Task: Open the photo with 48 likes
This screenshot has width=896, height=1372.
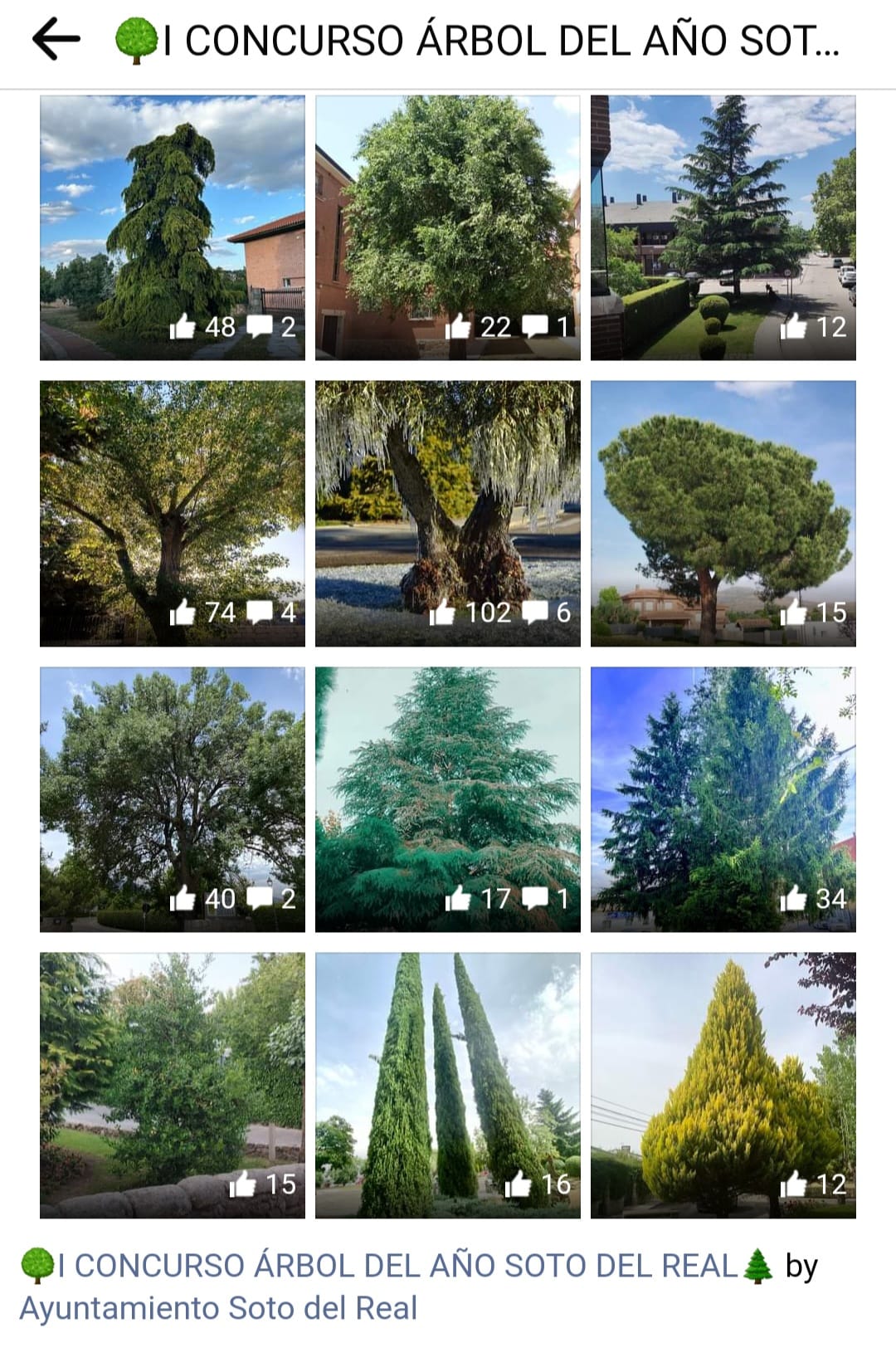Action: (173, 227)
